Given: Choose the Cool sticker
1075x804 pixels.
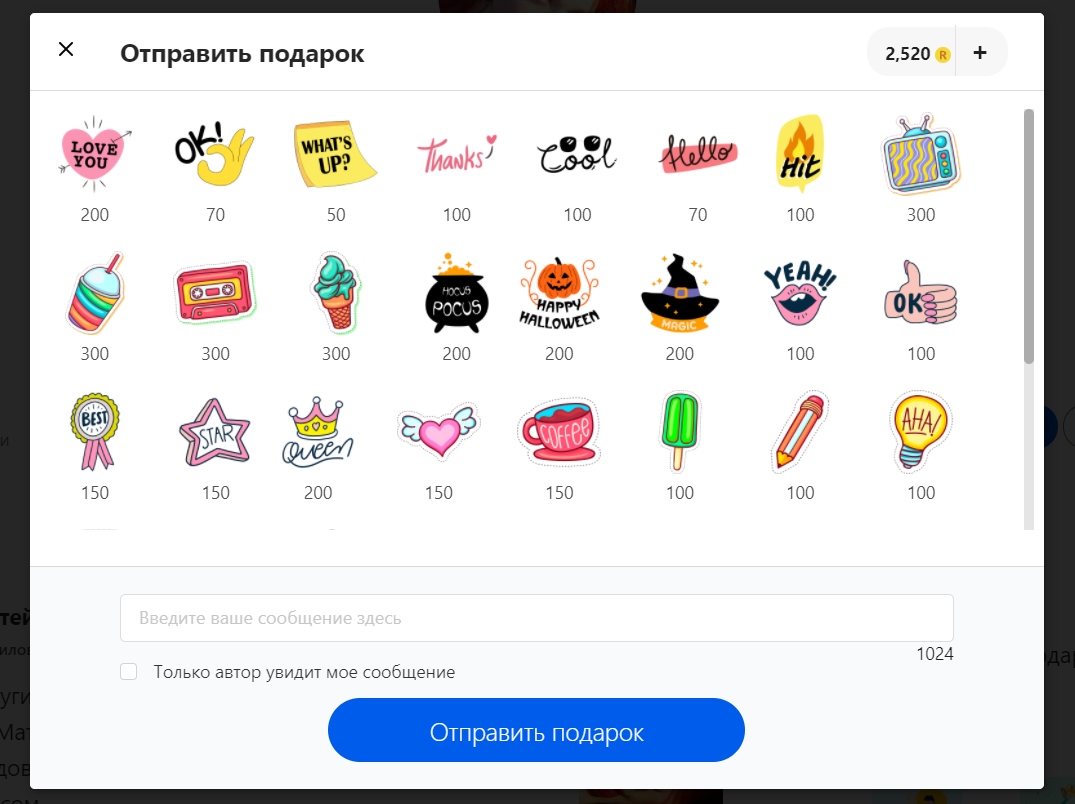Looking at the screenshot, I should [577, 154].
